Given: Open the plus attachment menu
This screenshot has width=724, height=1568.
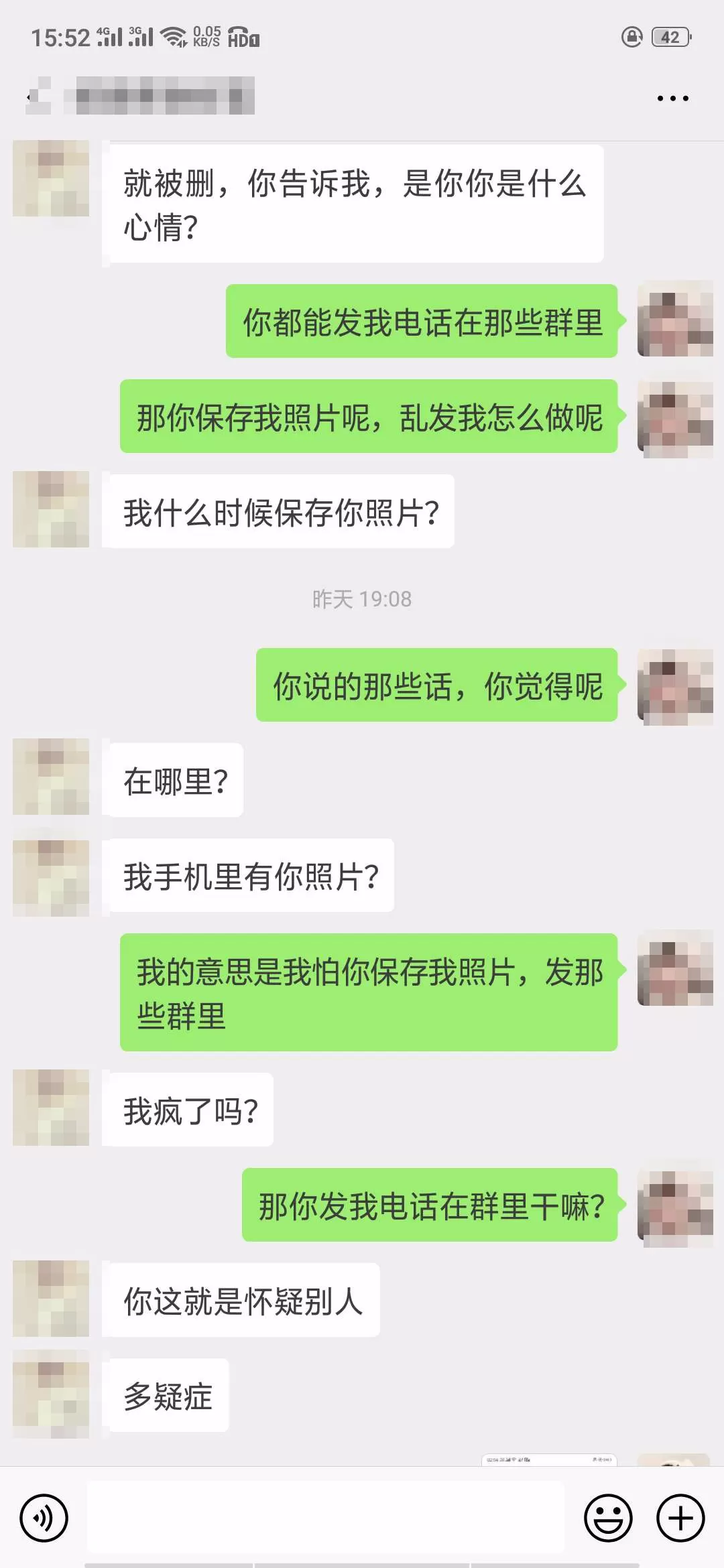Looking at the screenshot, I should (x=680, y=1518).
